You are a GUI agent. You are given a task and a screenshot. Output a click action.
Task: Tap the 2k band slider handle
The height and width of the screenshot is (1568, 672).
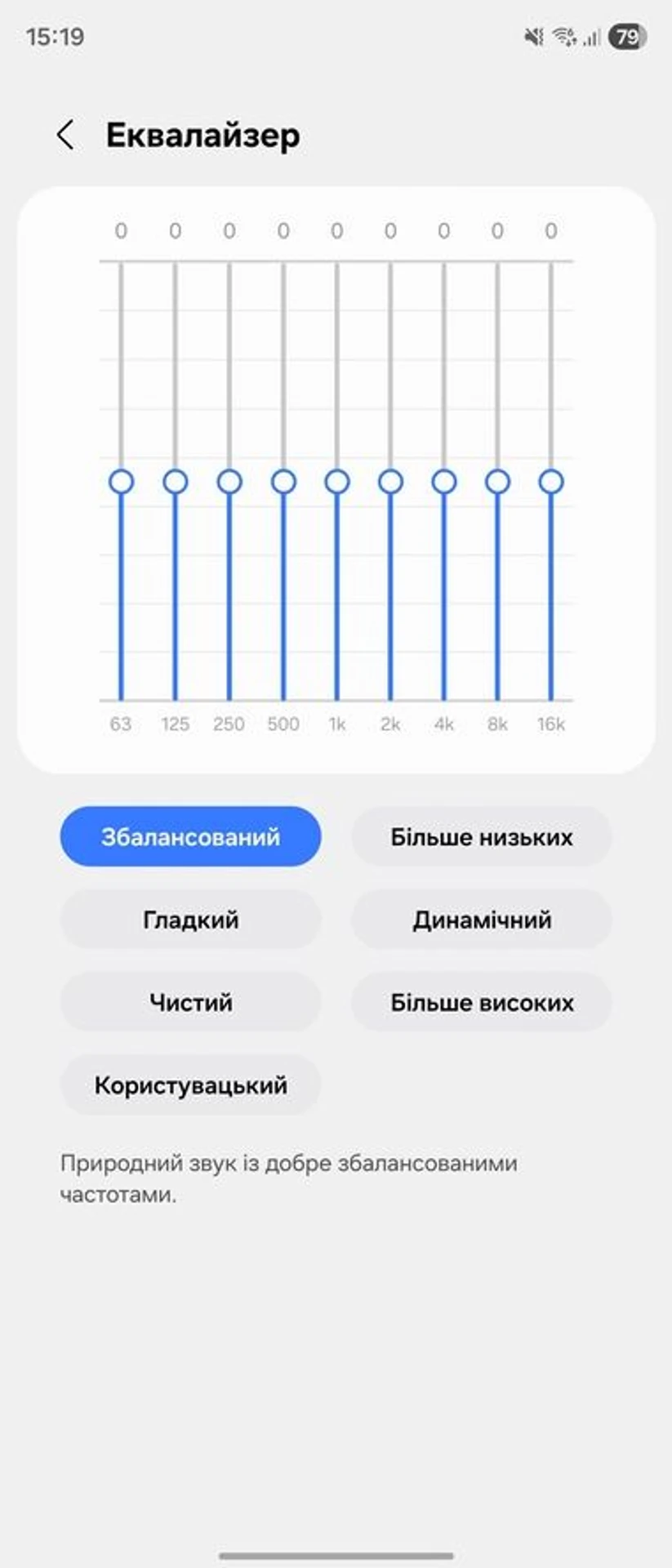390,482
